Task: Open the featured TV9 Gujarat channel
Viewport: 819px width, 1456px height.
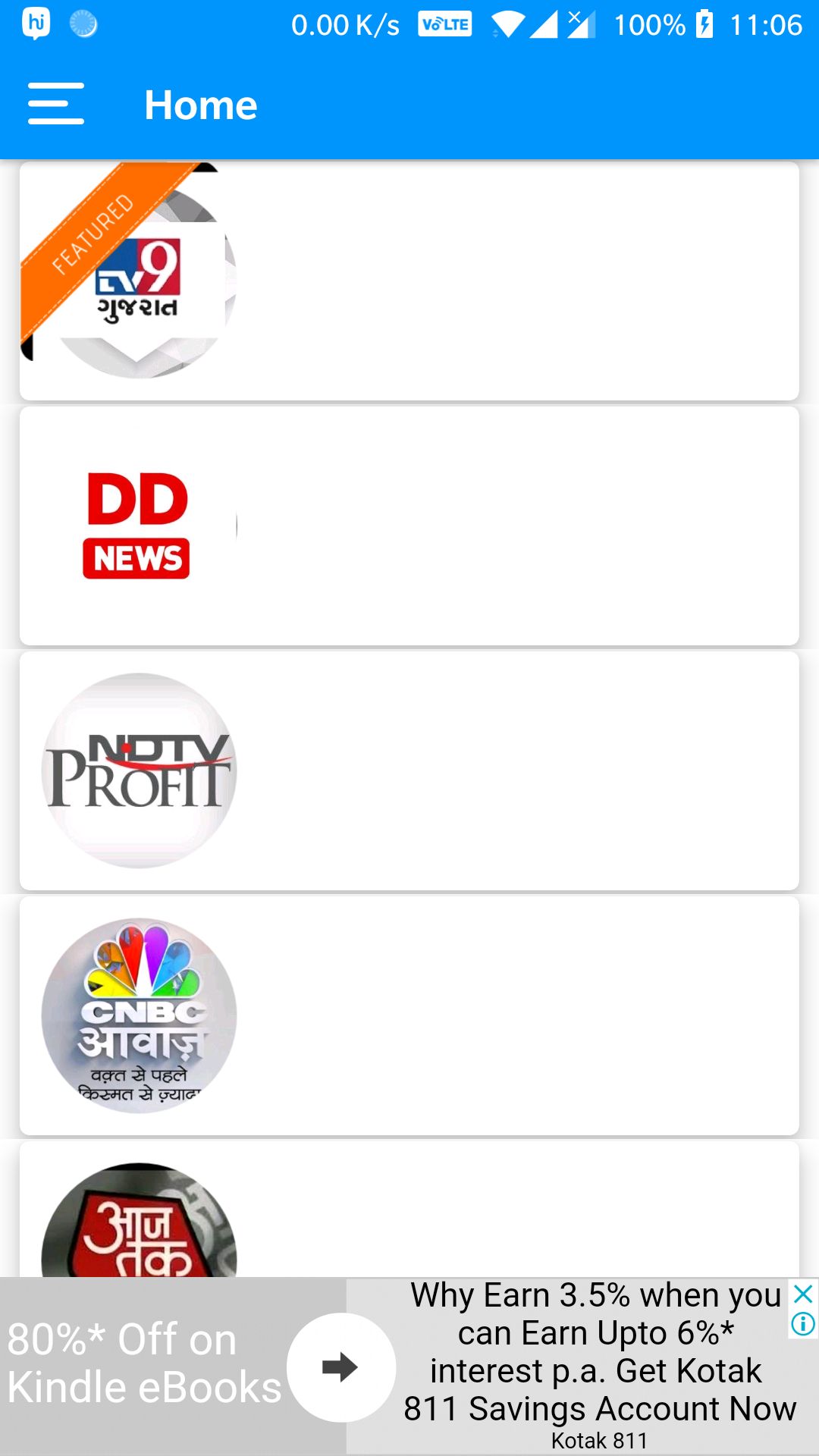Action: (x=409, y=281)
